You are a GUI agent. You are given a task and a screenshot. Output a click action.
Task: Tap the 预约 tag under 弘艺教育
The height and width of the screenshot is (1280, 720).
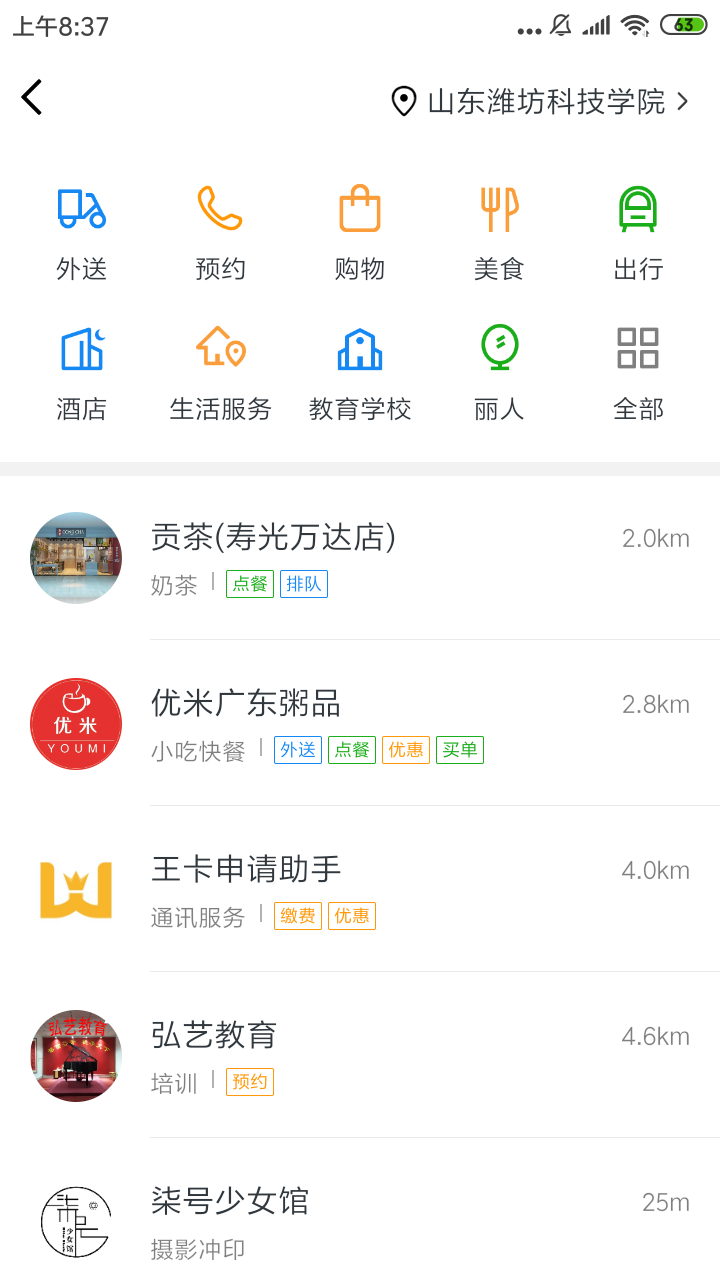(249, 1082)
